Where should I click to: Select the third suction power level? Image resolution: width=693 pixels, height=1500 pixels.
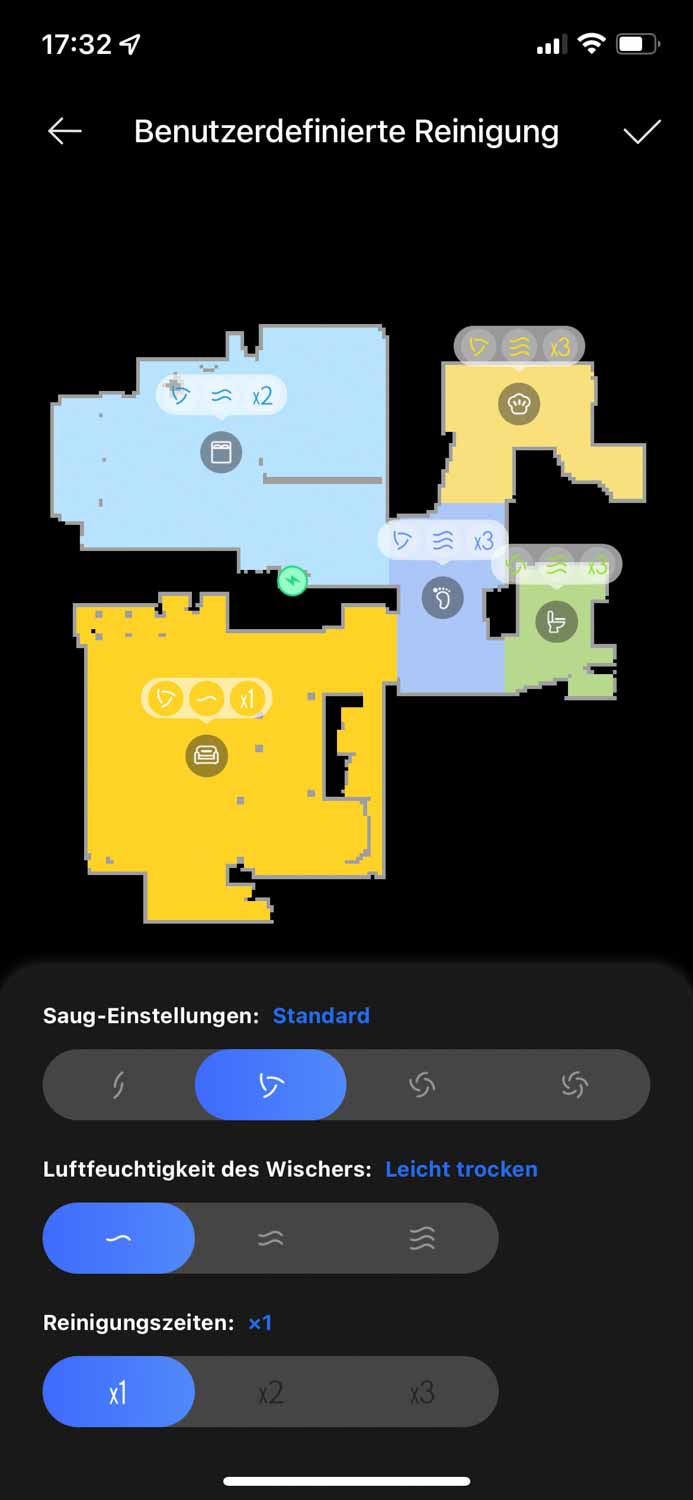click(422, 1085)
